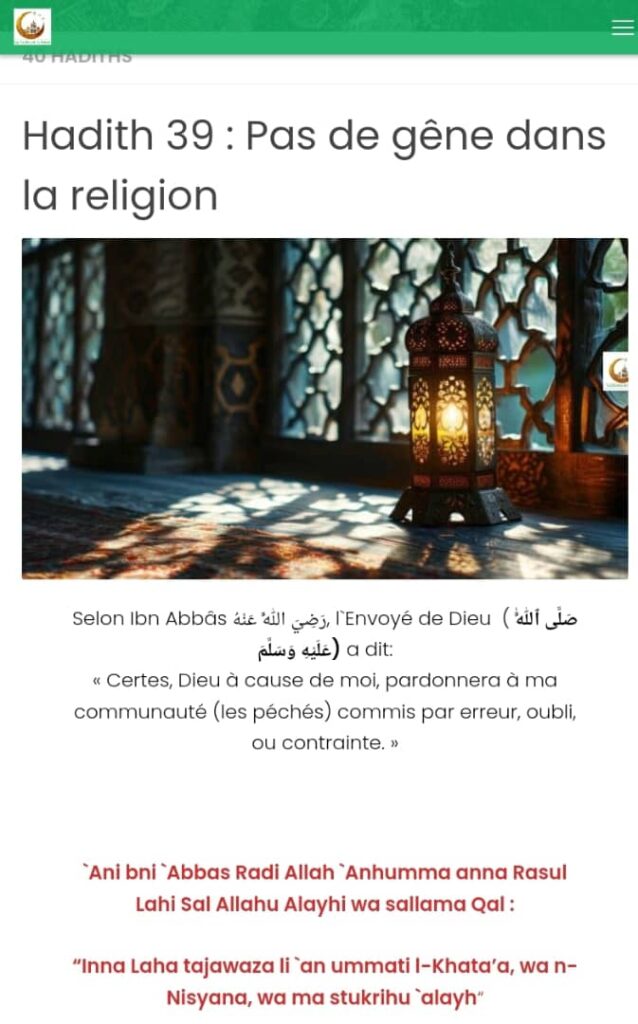Open the hamburger menu in the header
The width and height of the screenshot is (638, 1024).
pyautogui.click(x=622, y=27)
